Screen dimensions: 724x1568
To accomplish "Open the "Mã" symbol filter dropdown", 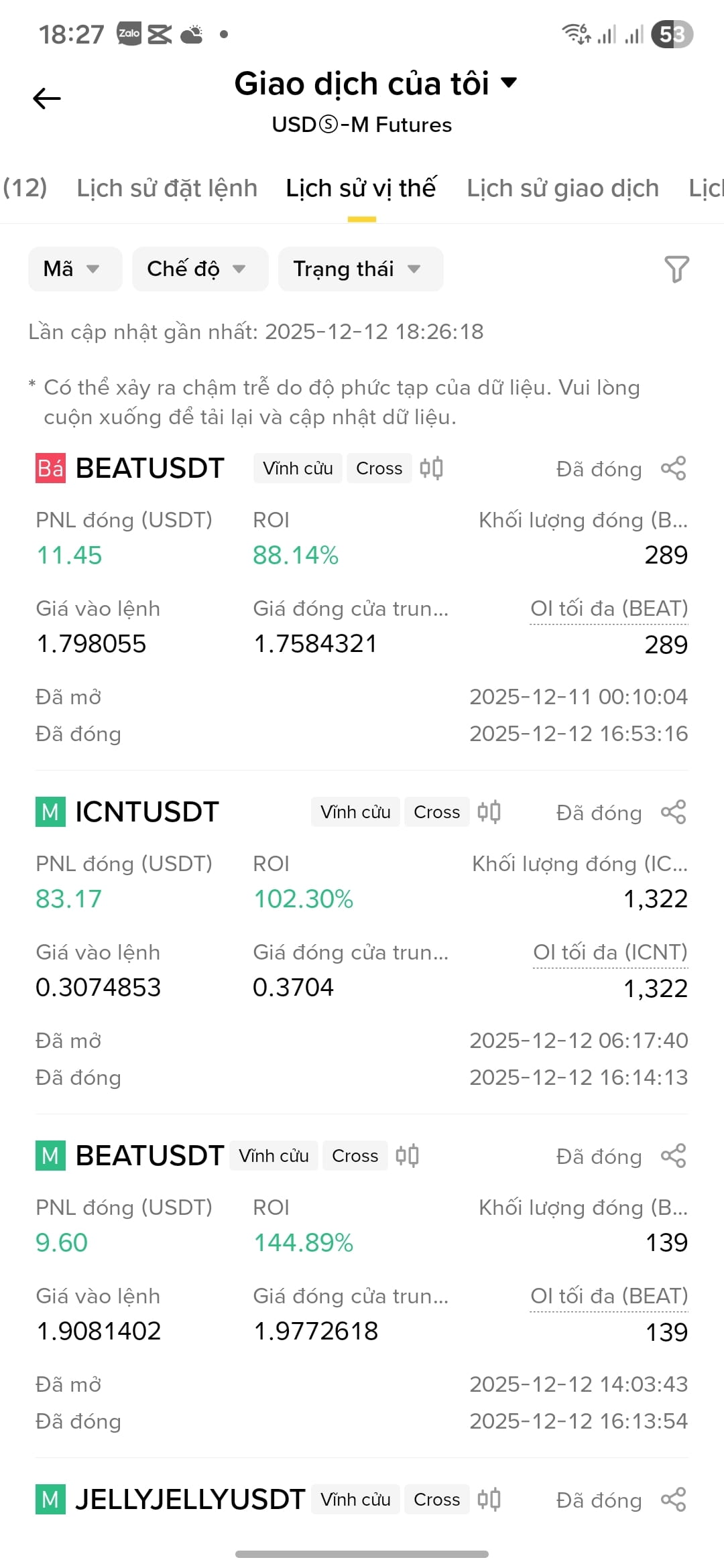I will 75,269.
